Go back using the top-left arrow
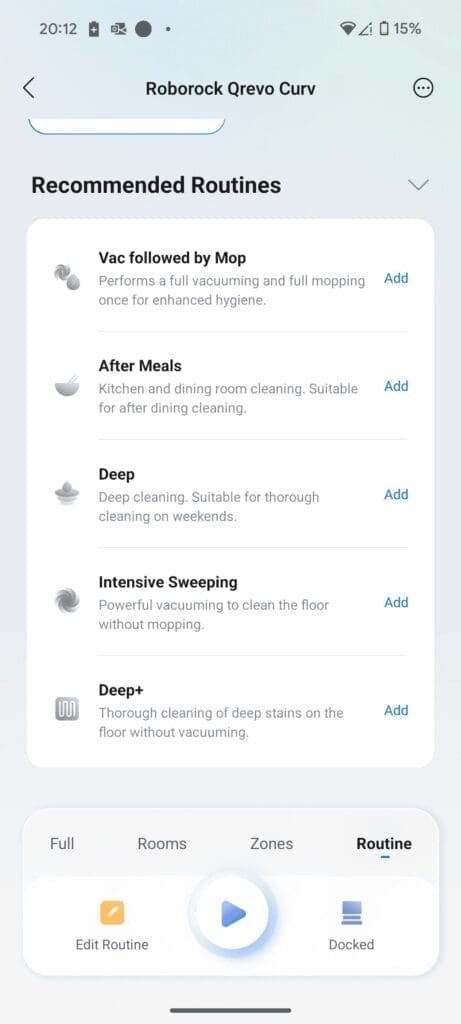 point(29,88)
